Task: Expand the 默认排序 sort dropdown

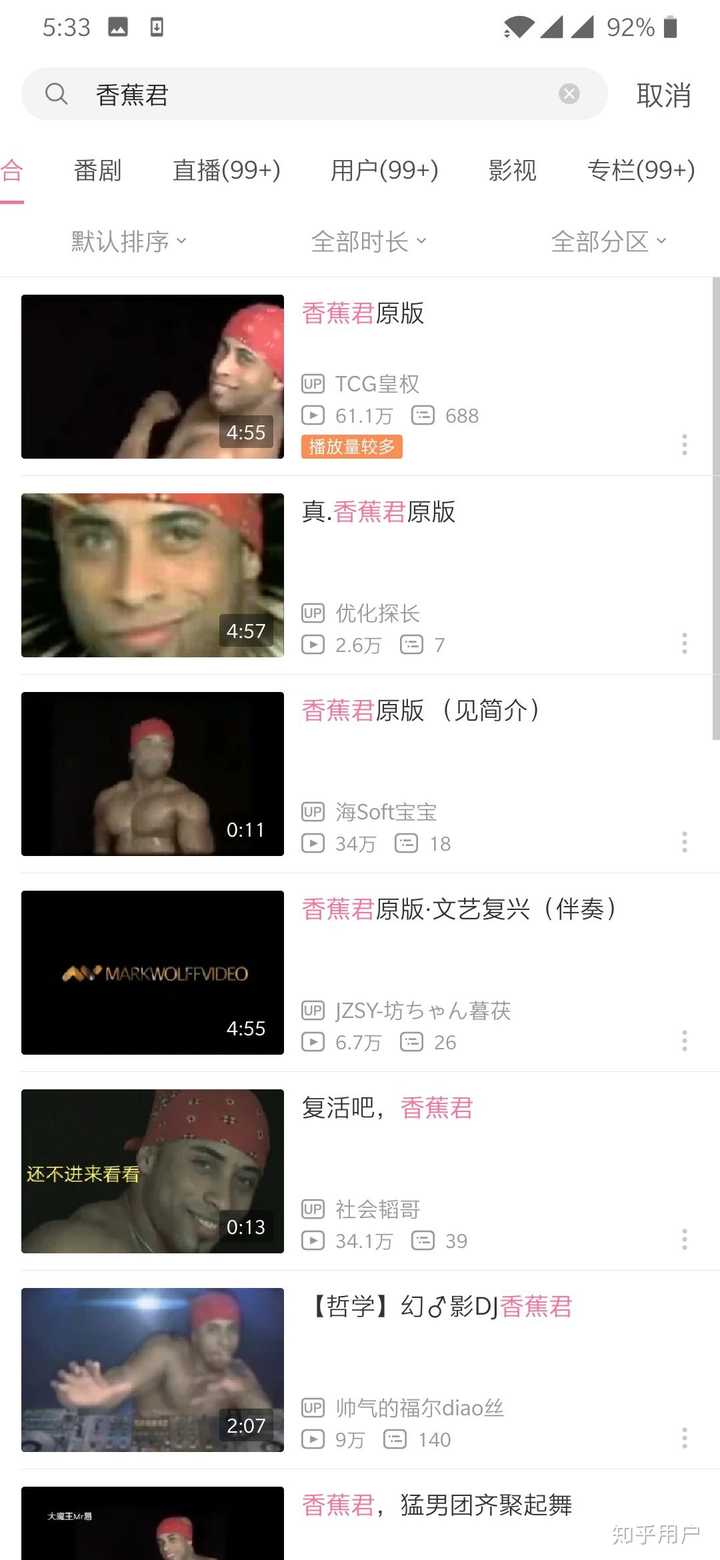Action: click(x=129, y=241)
